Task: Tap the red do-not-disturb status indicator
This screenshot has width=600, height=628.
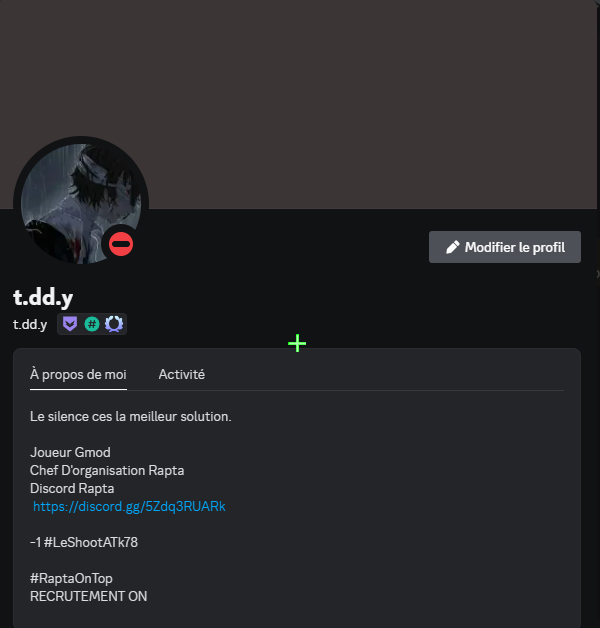Action: click(121, 243)
